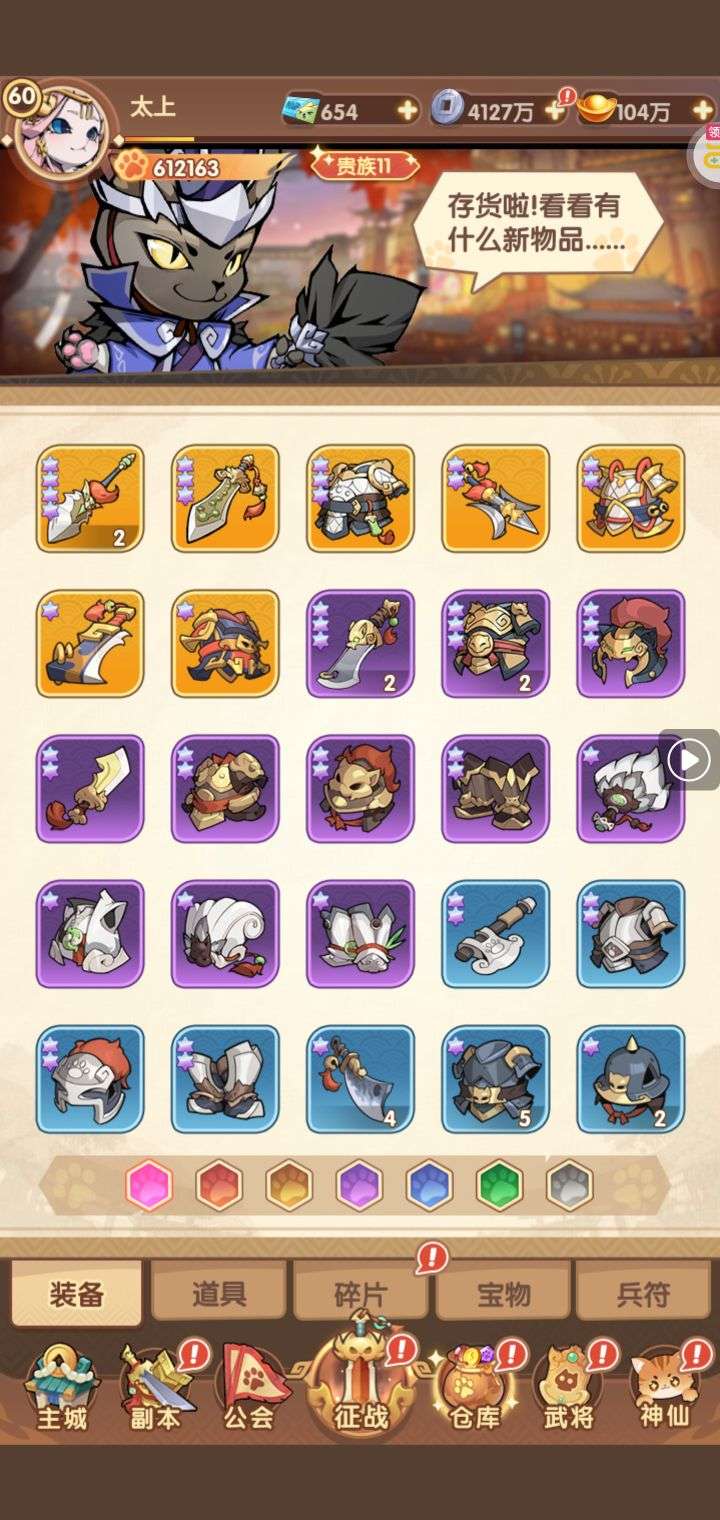The width and height of the screenshot is (720, 1520).
Task: Add gold ingots via plus next to 104万
Action: pos(701,110)
